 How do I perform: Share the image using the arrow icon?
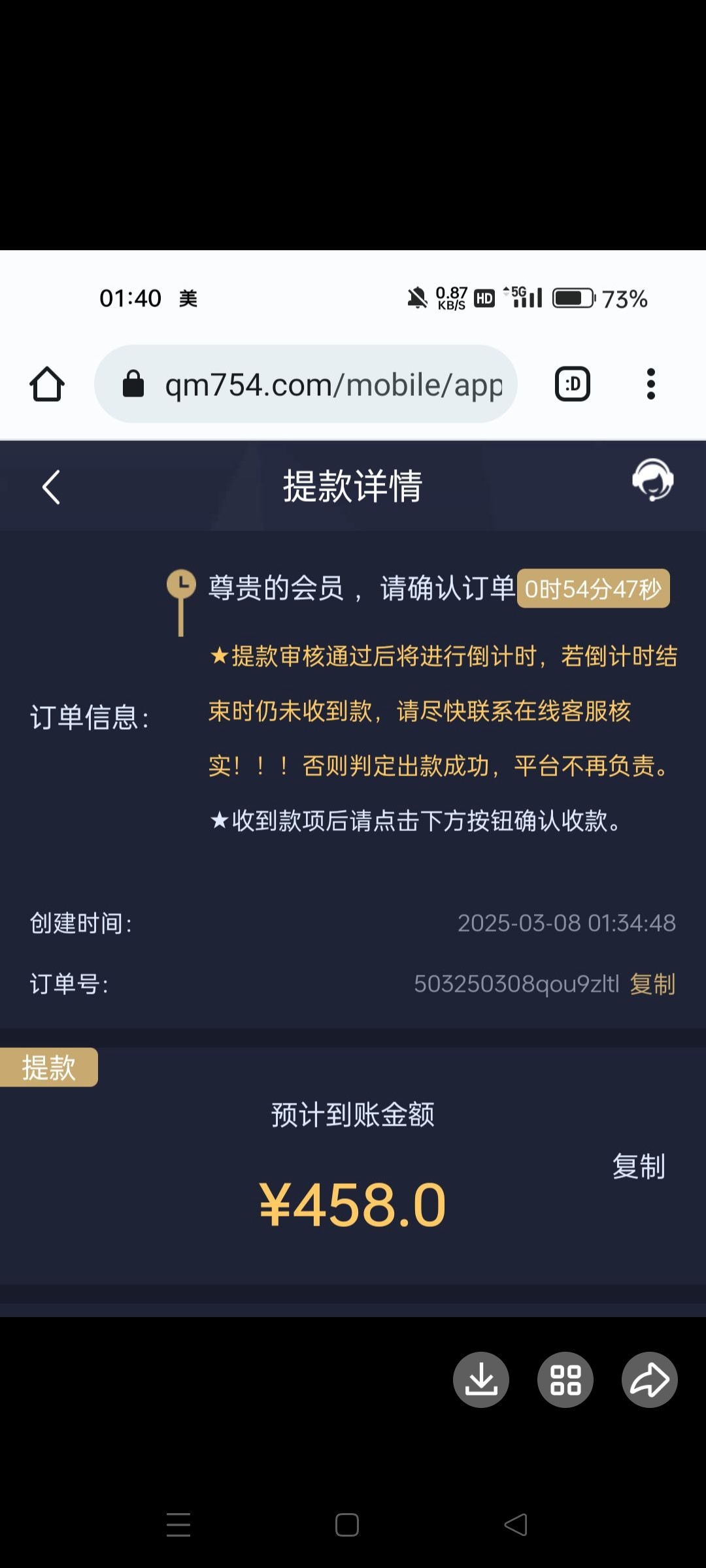click(x=649, y=1380)
